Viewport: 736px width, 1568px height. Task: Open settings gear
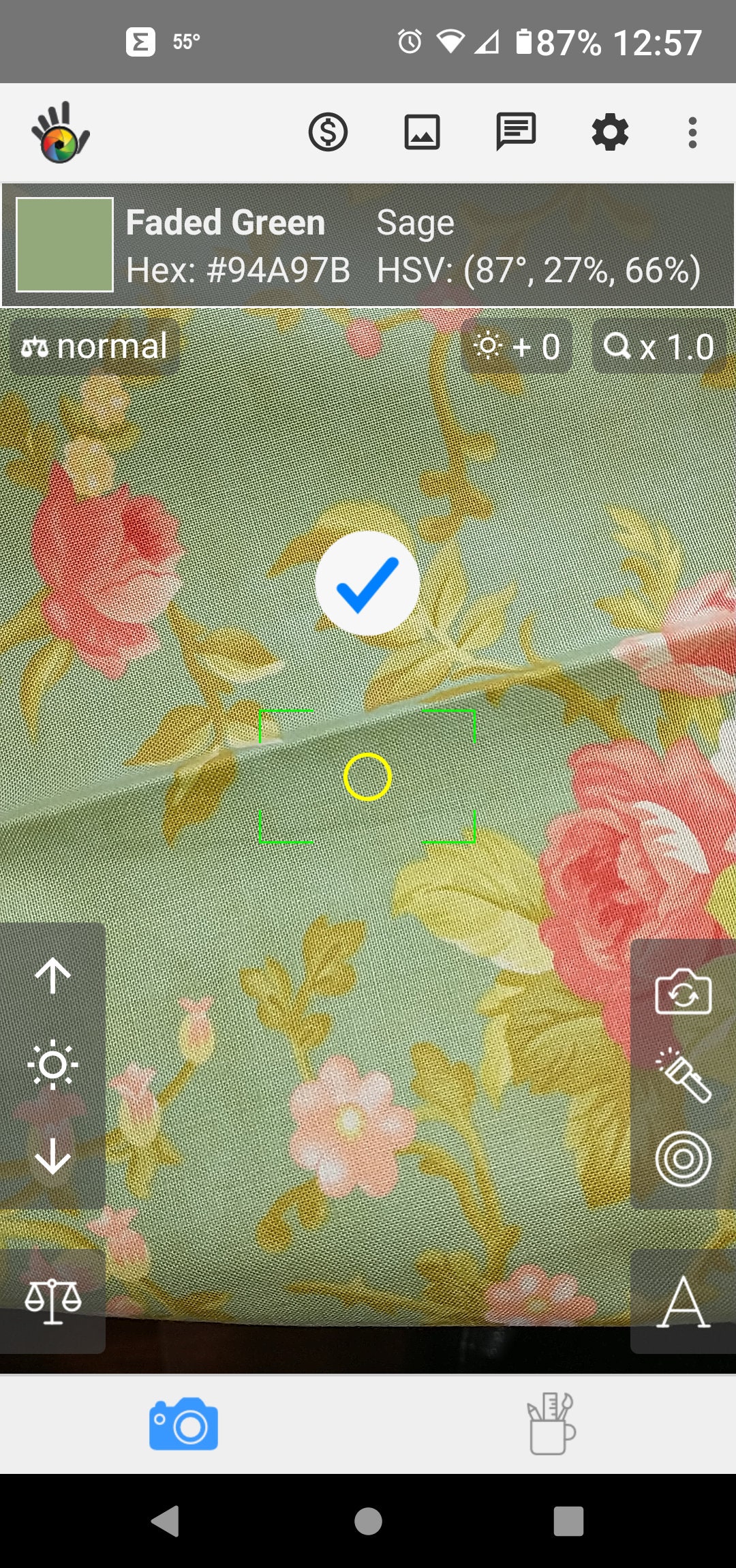pyautogui.click(x=610, y=132)
